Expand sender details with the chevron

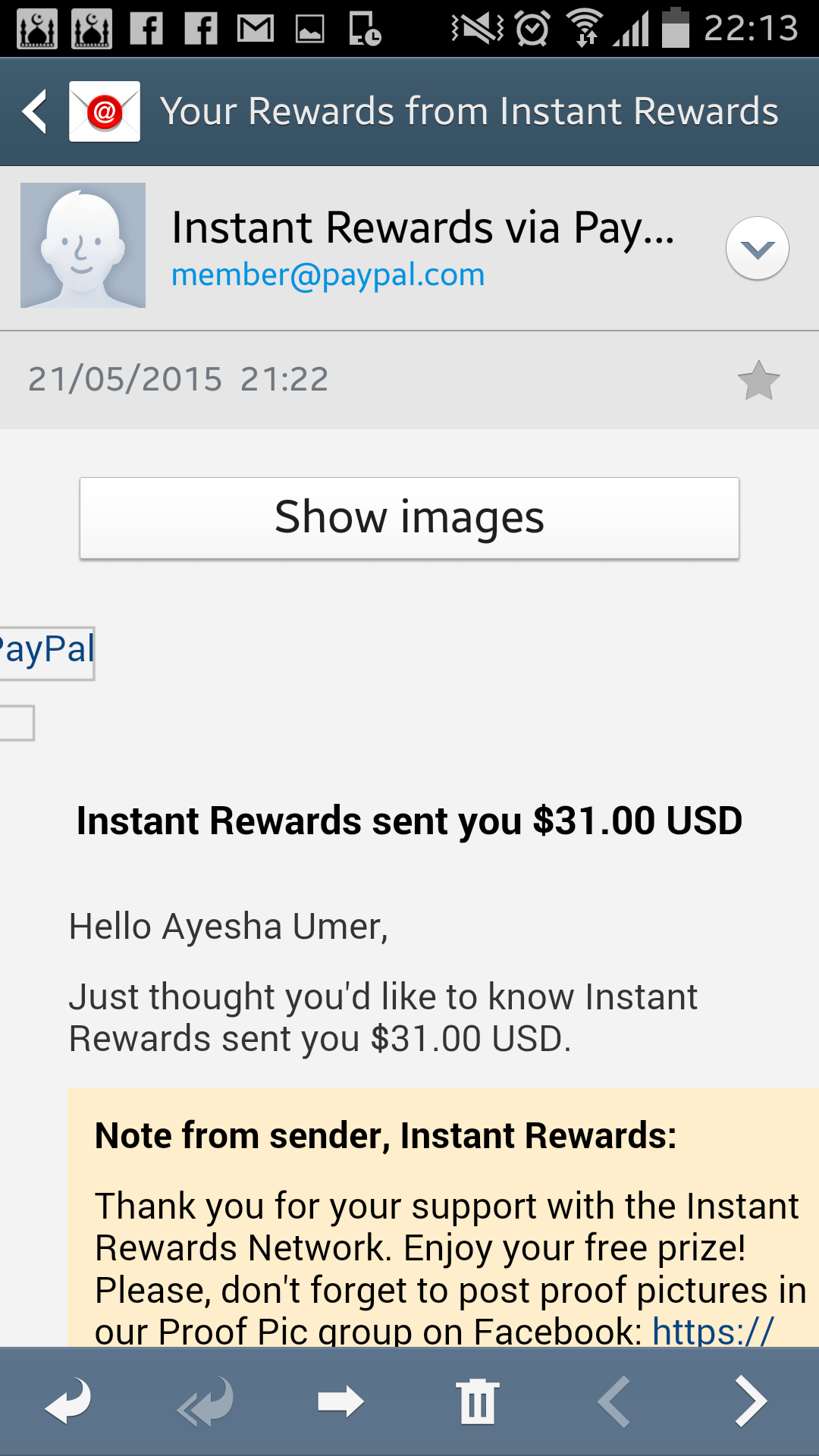pos(757,248)
